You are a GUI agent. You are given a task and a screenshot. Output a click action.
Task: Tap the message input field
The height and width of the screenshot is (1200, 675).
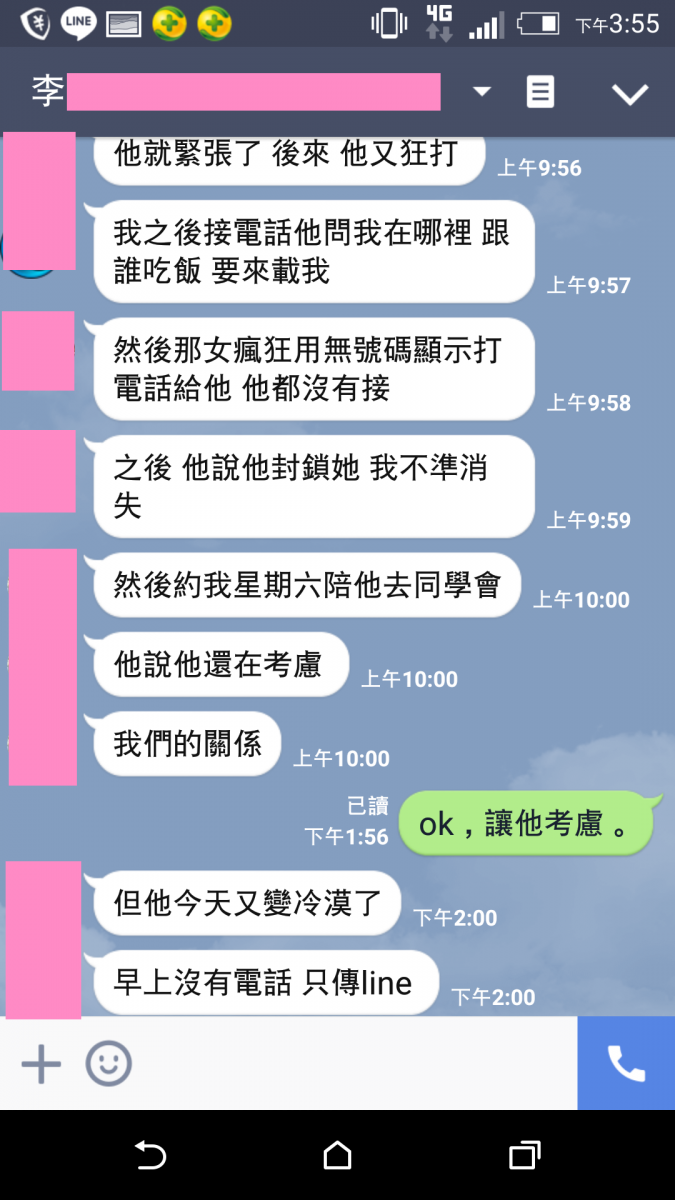tap(350, 1064)
